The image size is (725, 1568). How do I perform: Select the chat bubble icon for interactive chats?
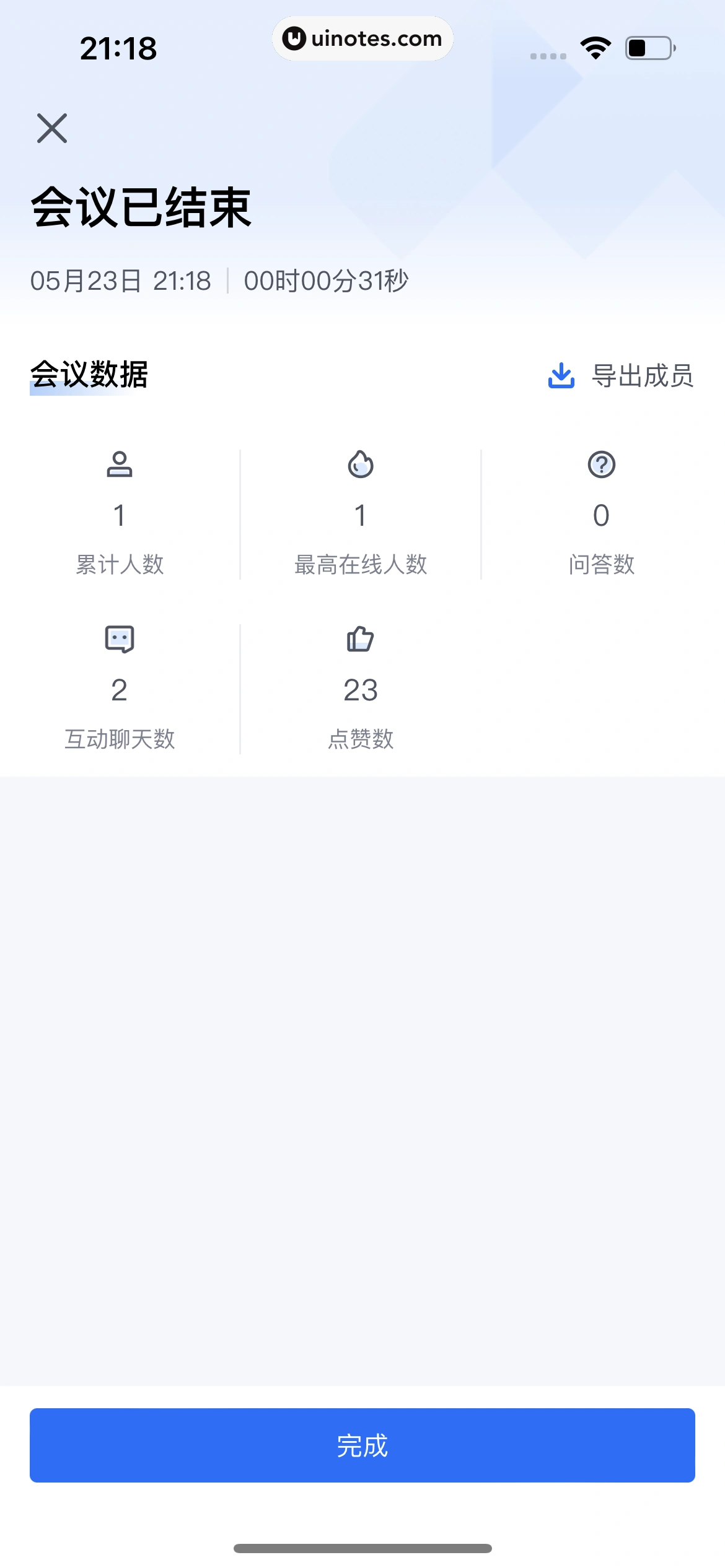[x=120, y=640]
